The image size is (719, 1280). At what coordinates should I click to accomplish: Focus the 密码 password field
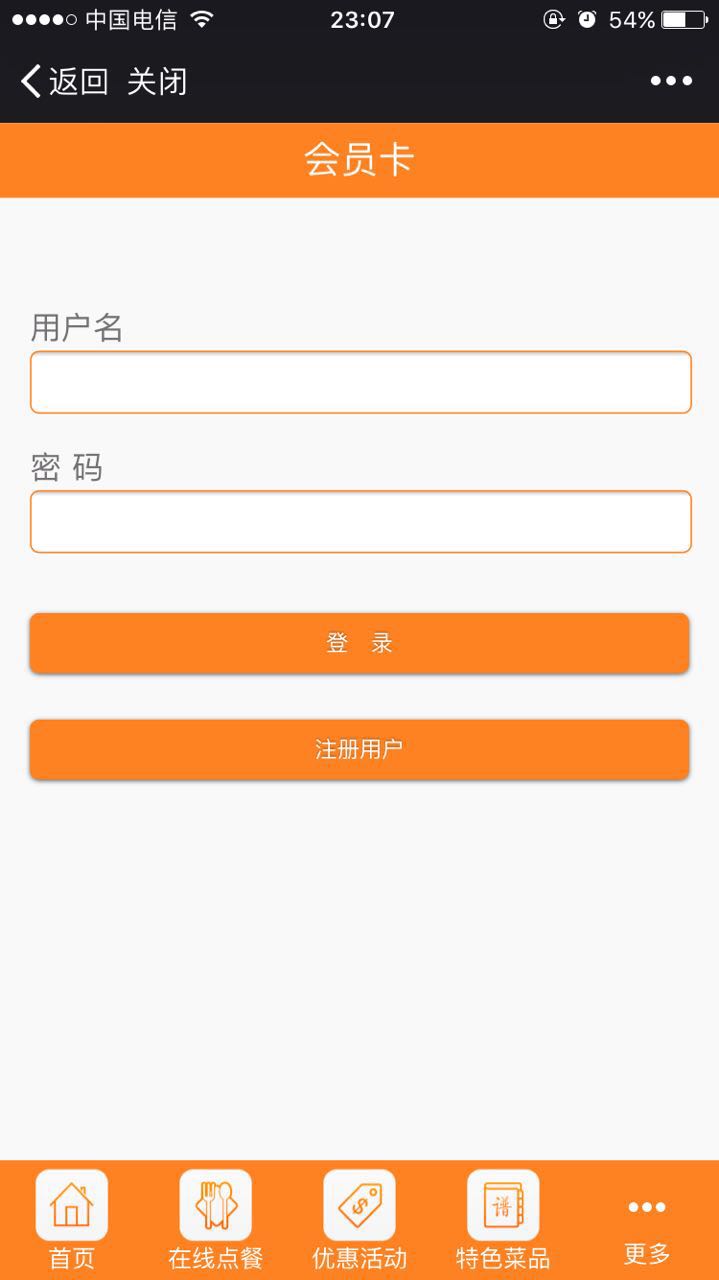(x=360, y=521)
